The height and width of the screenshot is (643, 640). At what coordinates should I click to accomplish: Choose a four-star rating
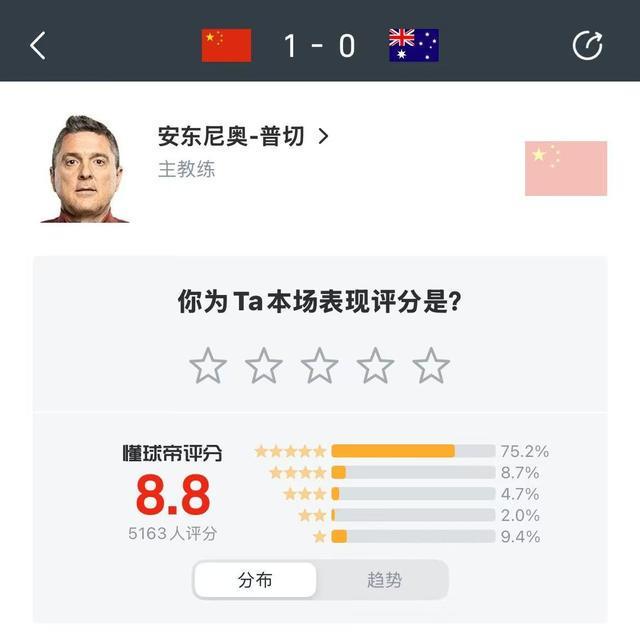pos(376,365)
